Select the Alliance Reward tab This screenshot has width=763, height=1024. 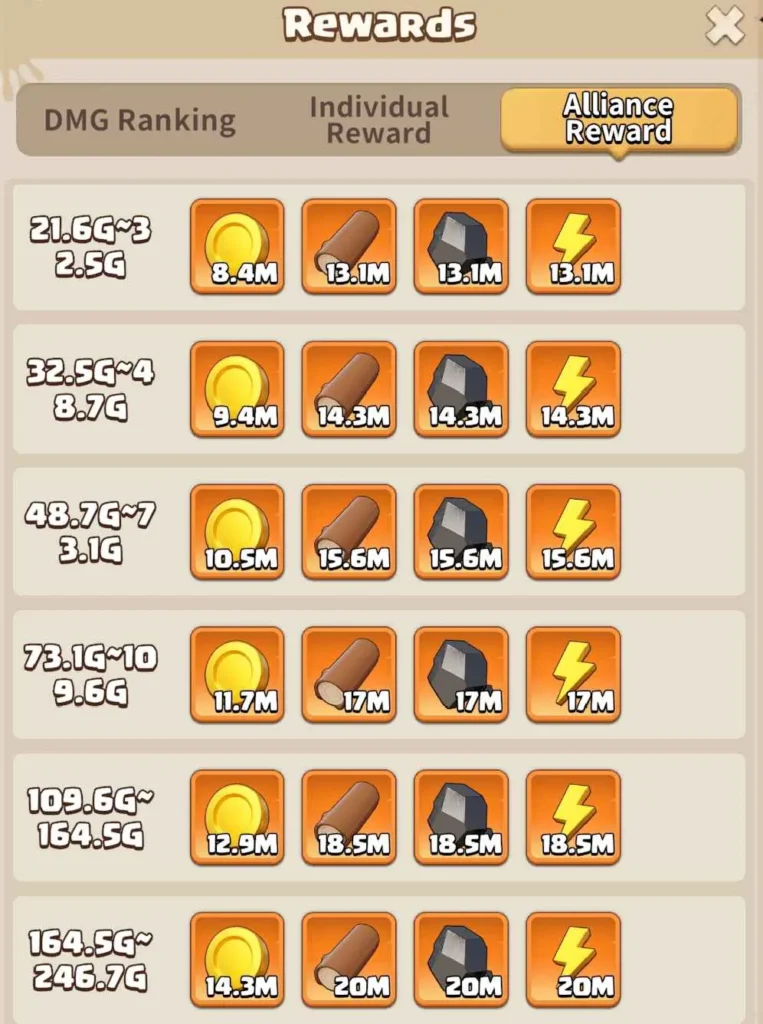pyautogui.click(x=618, y=119)
